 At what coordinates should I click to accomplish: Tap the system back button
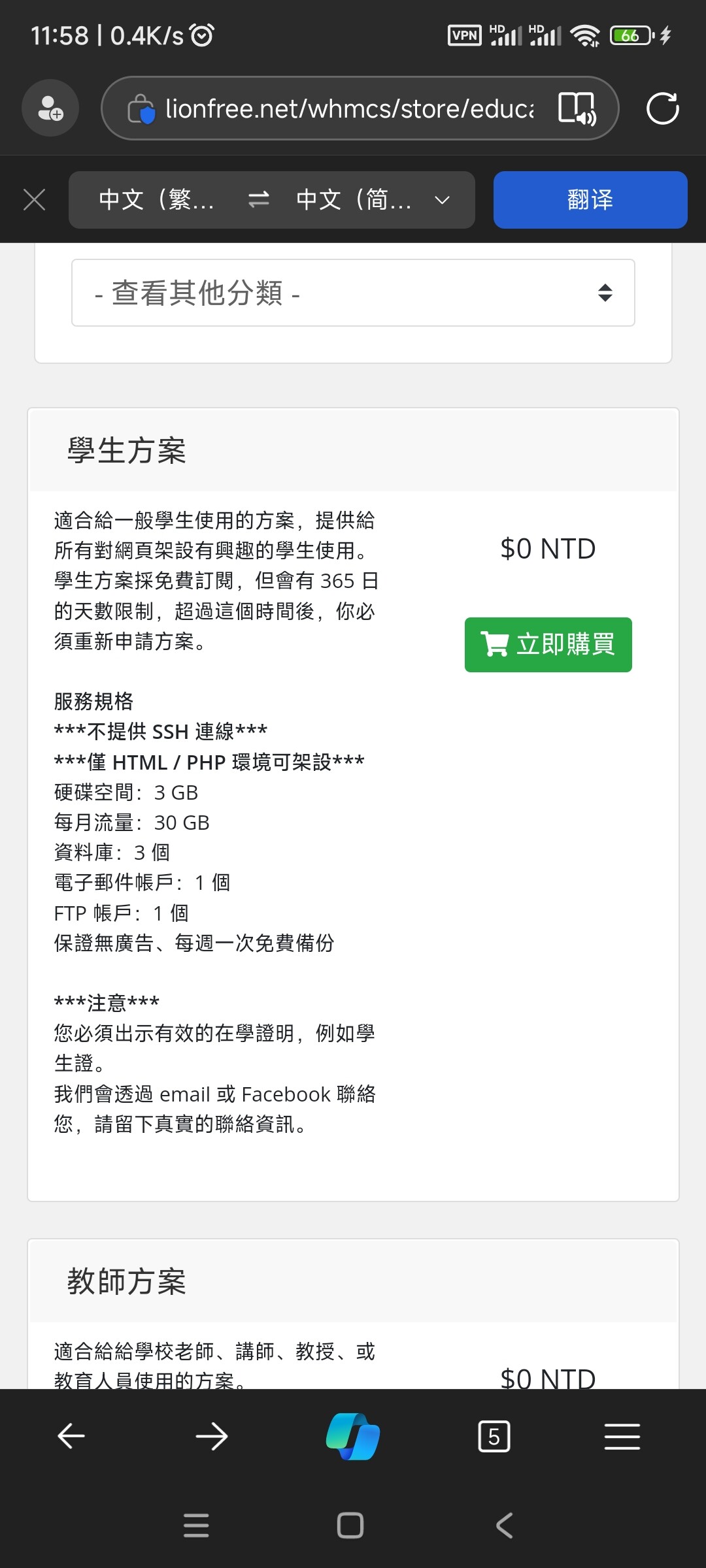[x=504, y=1526]
